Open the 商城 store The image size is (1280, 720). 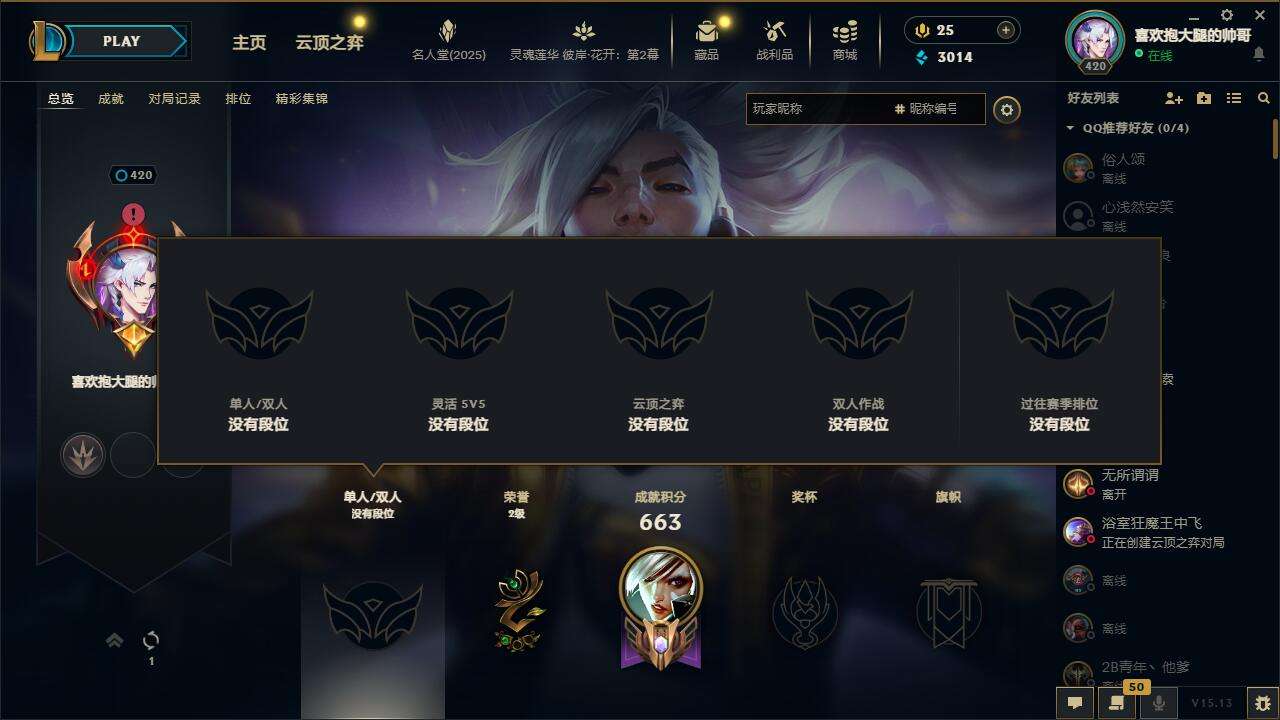point(845,41)
